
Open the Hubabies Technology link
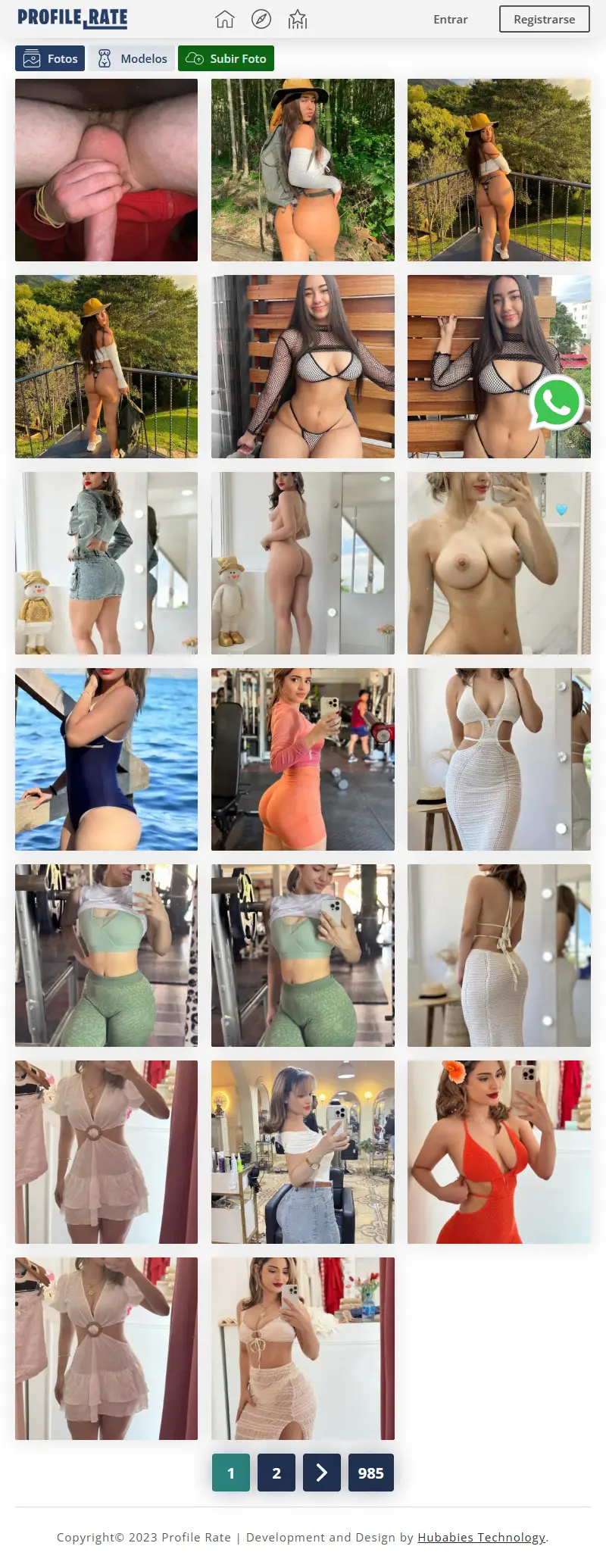pyautogui.click(x=481, y=1537)
